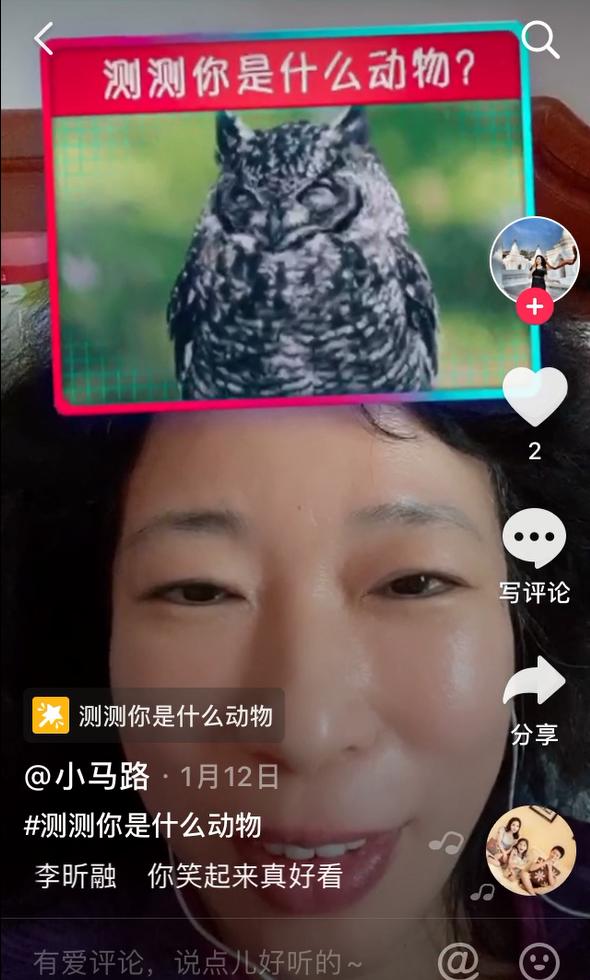Share the video via 分享 arrow

(534, 681)
